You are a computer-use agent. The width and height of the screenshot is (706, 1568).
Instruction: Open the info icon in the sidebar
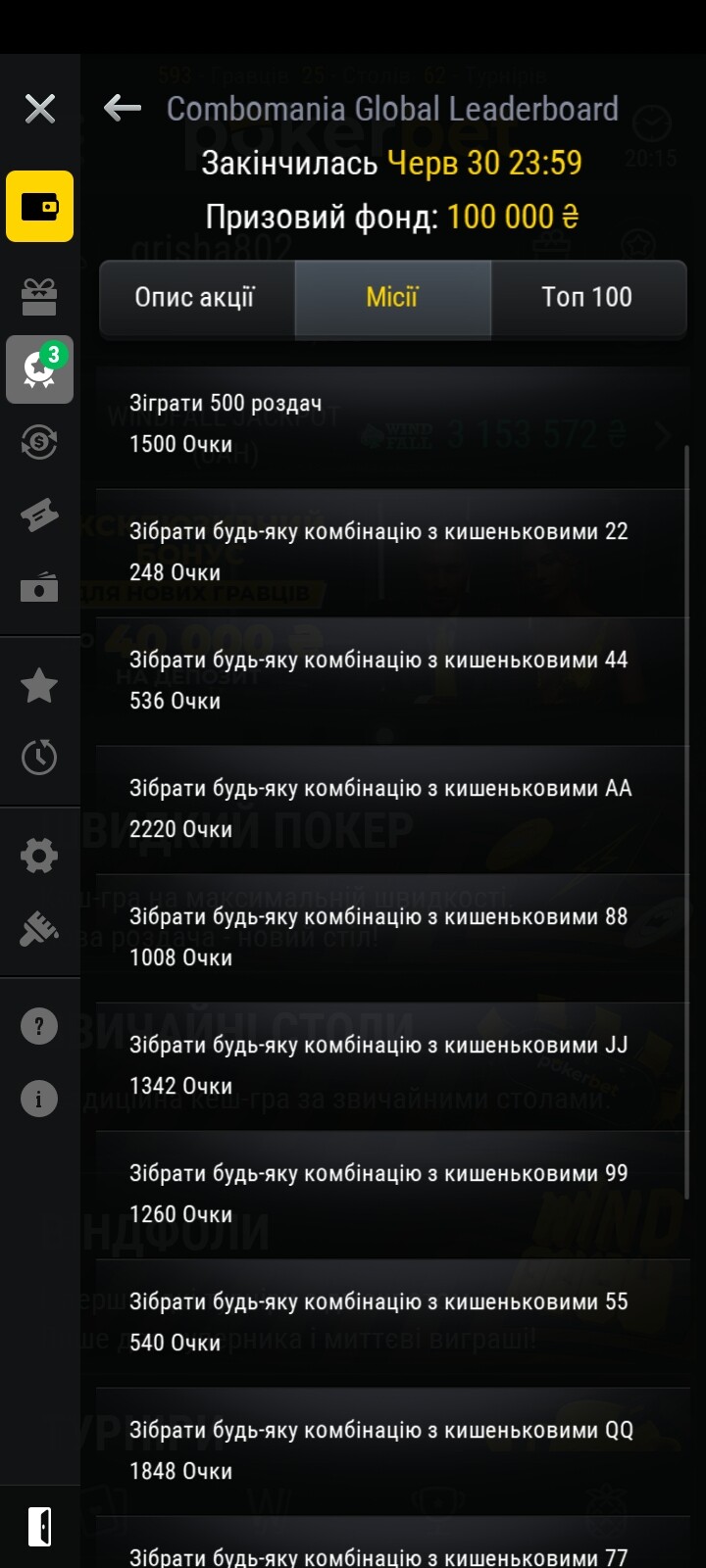39,1099
